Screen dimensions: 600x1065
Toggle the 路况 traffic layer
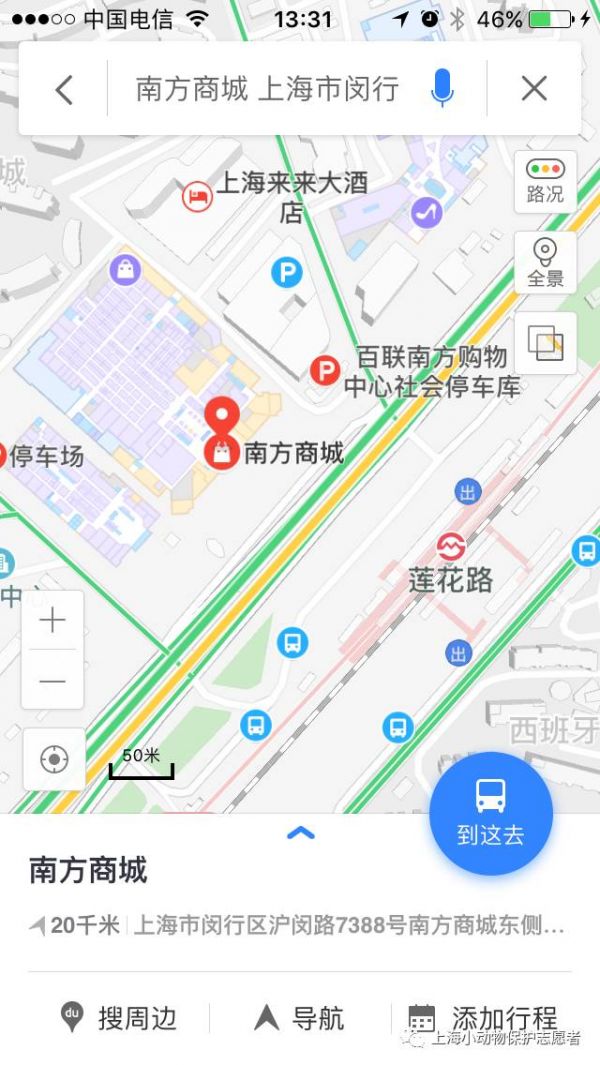(545, 182)
